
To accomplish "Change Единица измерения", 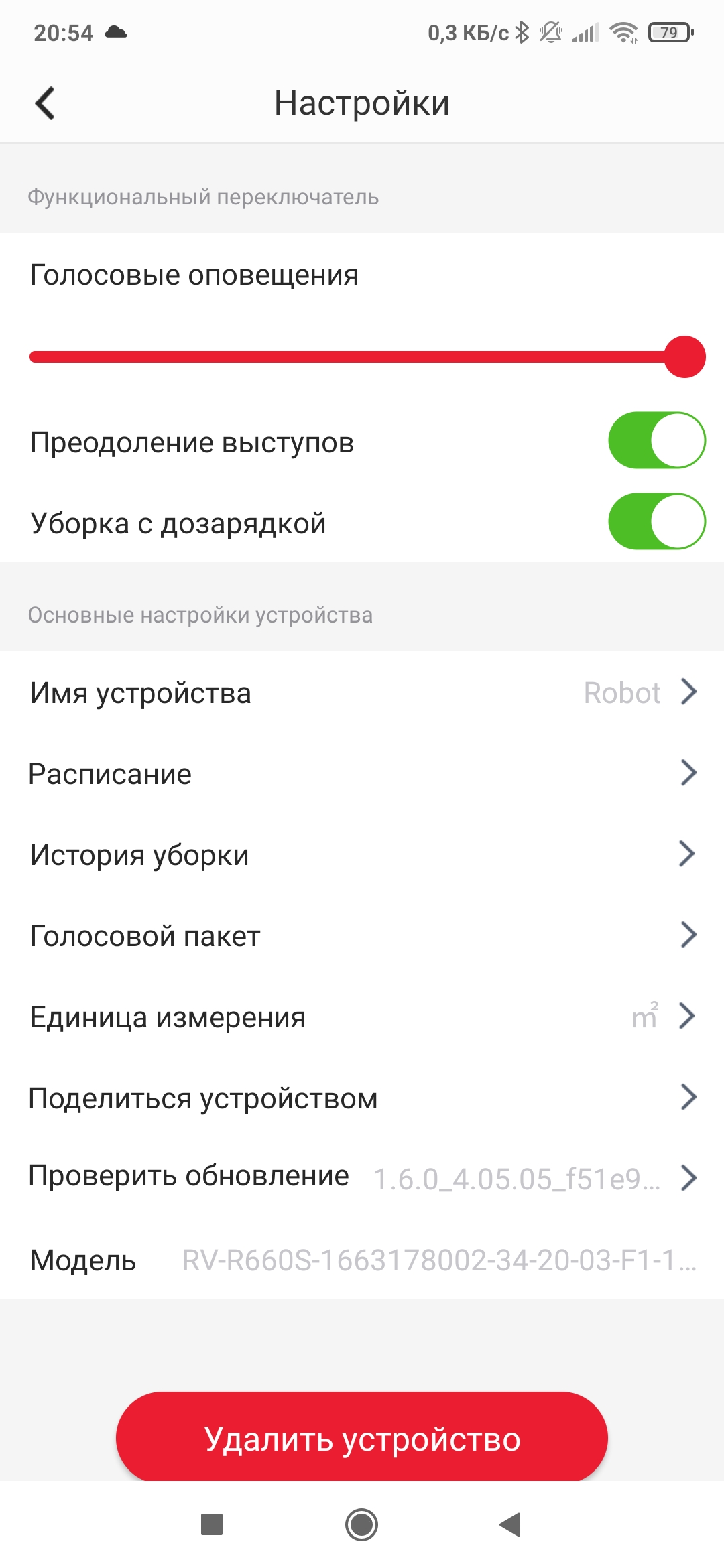I will tap(362, 1017).
